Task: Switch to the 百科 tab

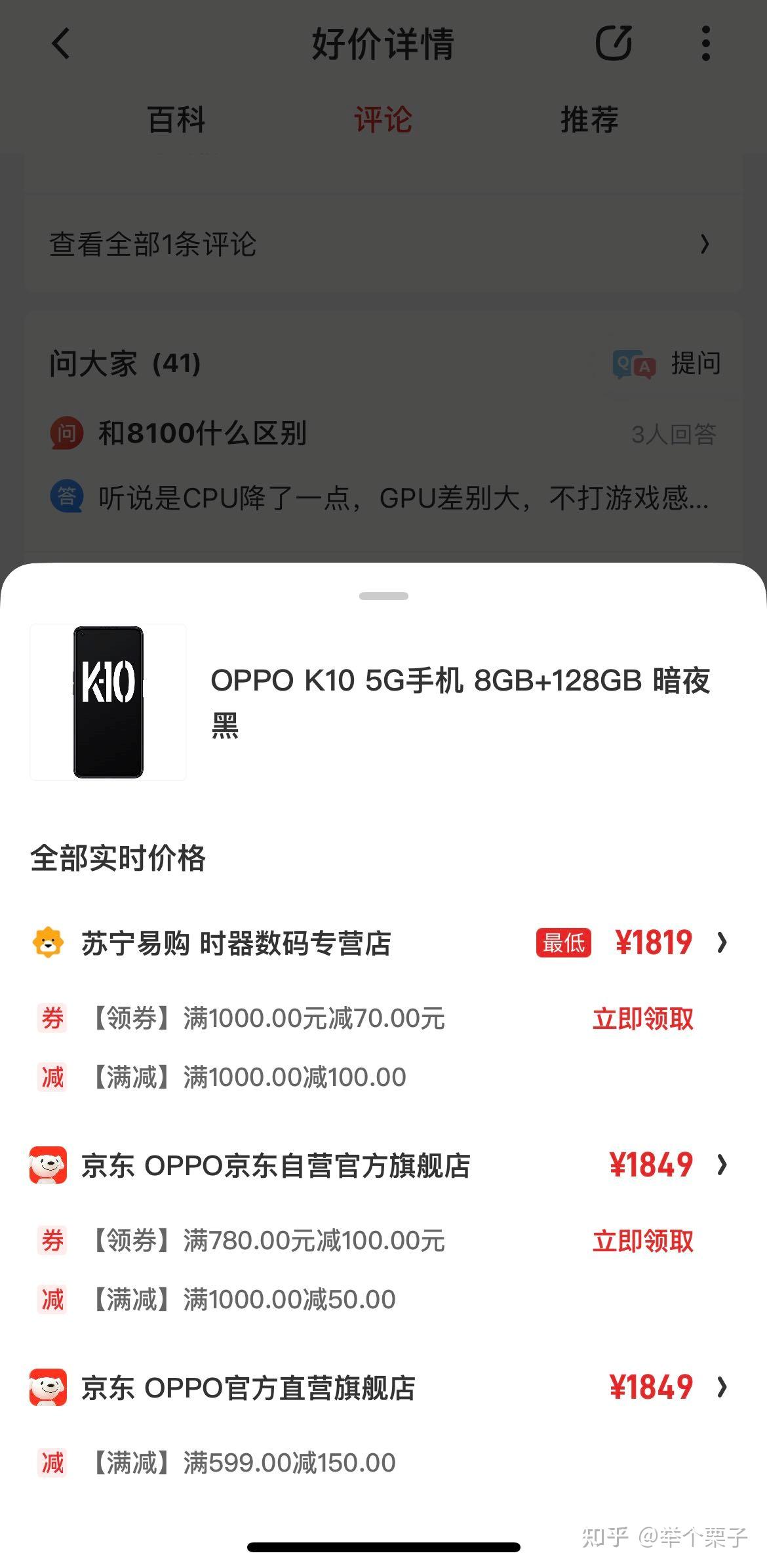Action: 176,120
